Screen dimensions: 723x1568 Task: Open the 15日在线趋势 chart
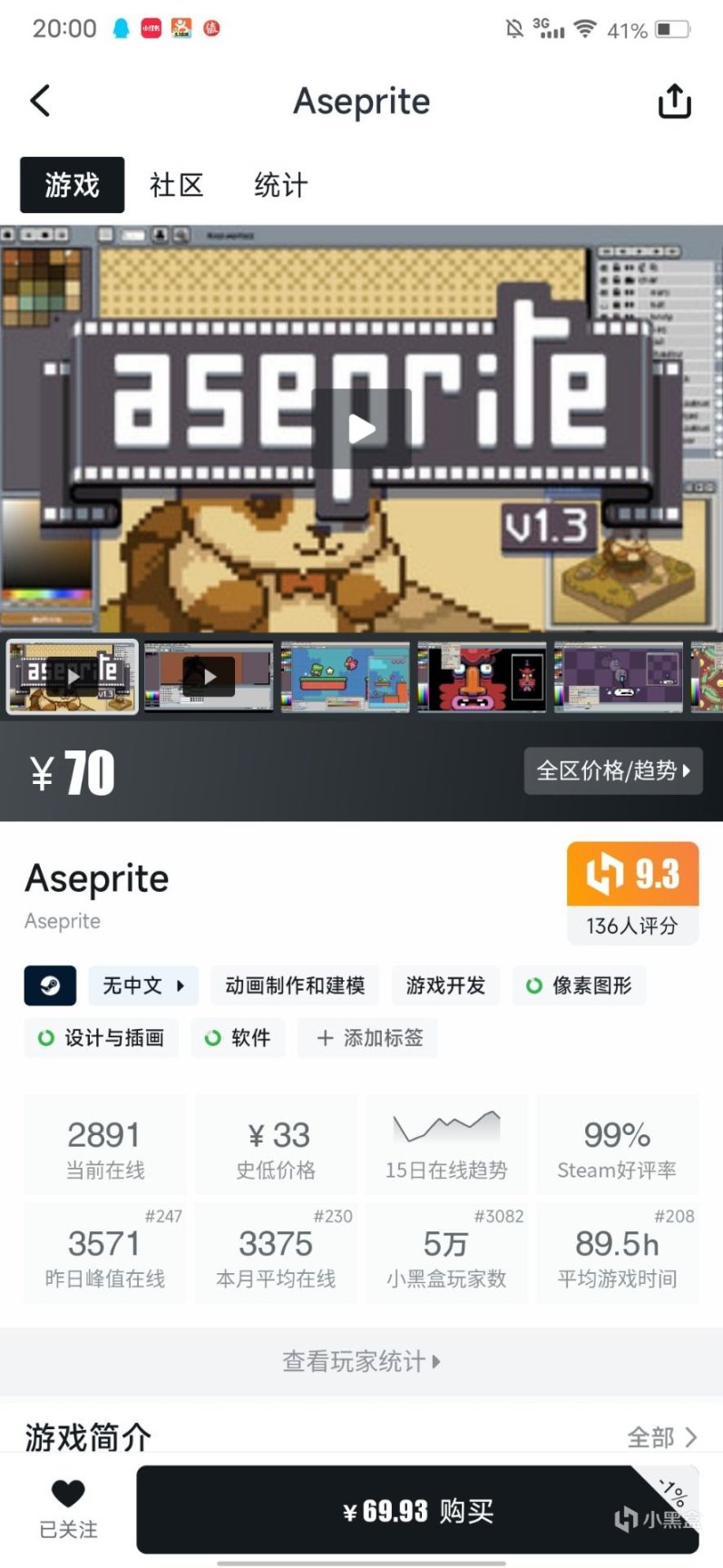(446, 1143)
